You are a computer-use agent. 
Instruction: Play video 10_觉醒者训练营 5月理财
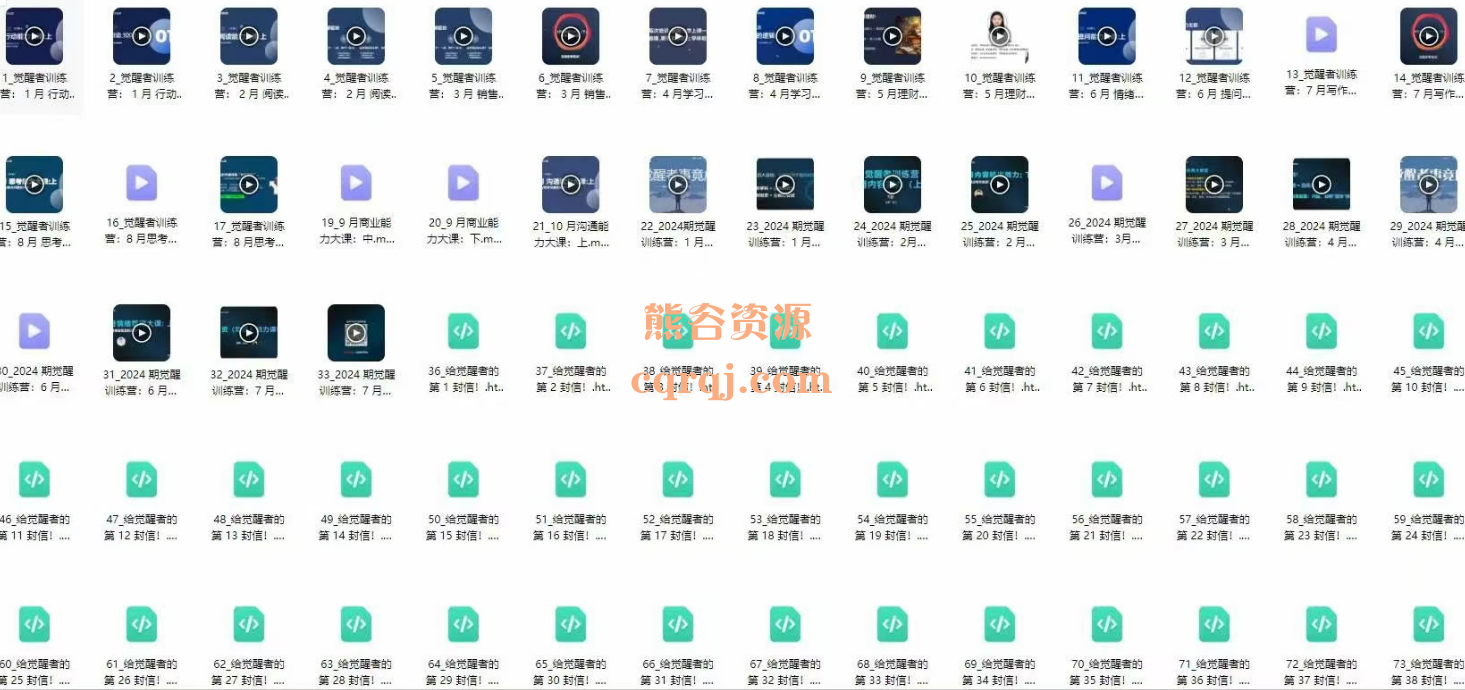tap(999, 37)
